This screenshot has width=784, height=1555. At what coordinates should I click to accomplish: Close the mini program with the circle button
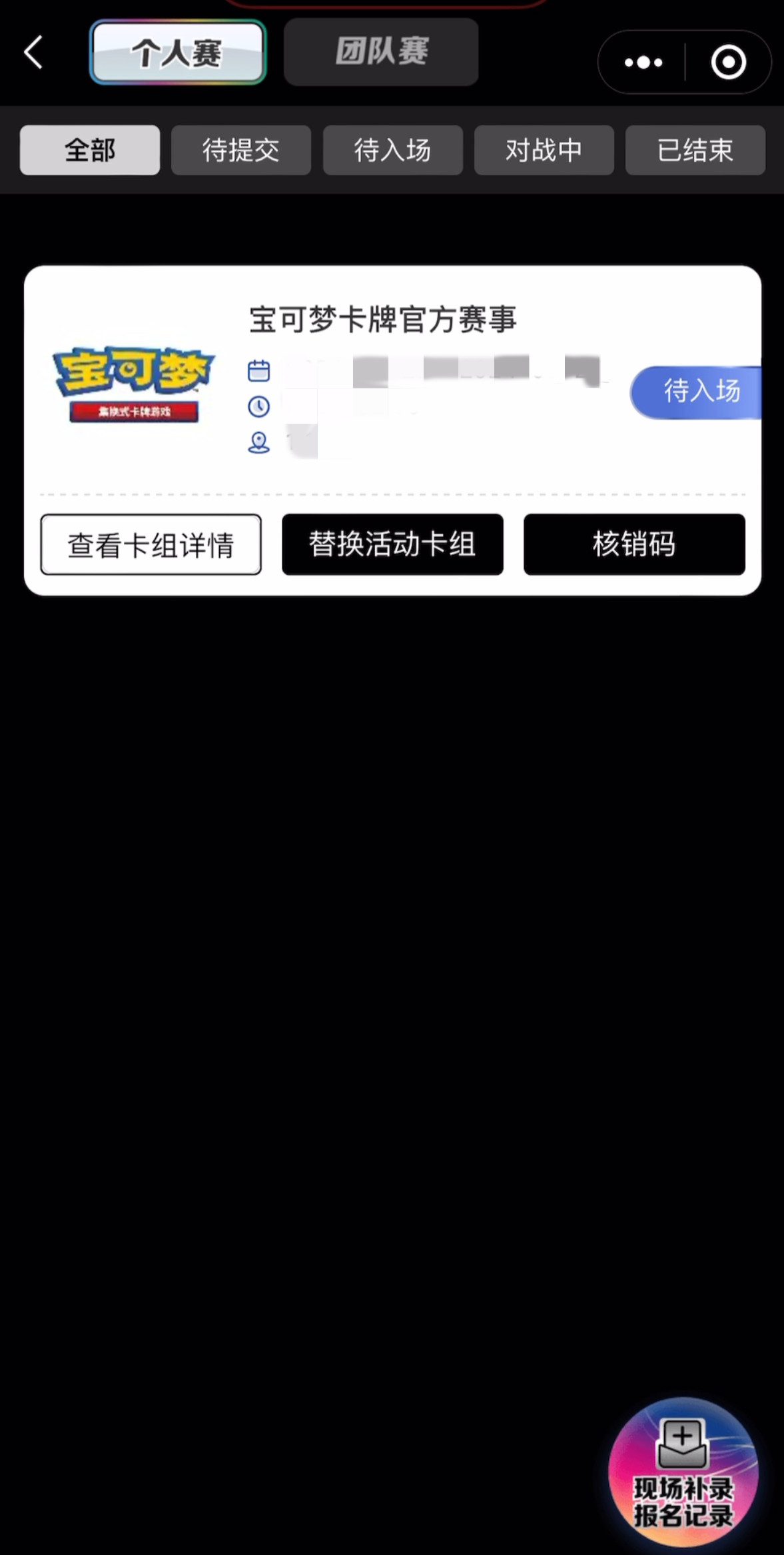coord(728,63)
